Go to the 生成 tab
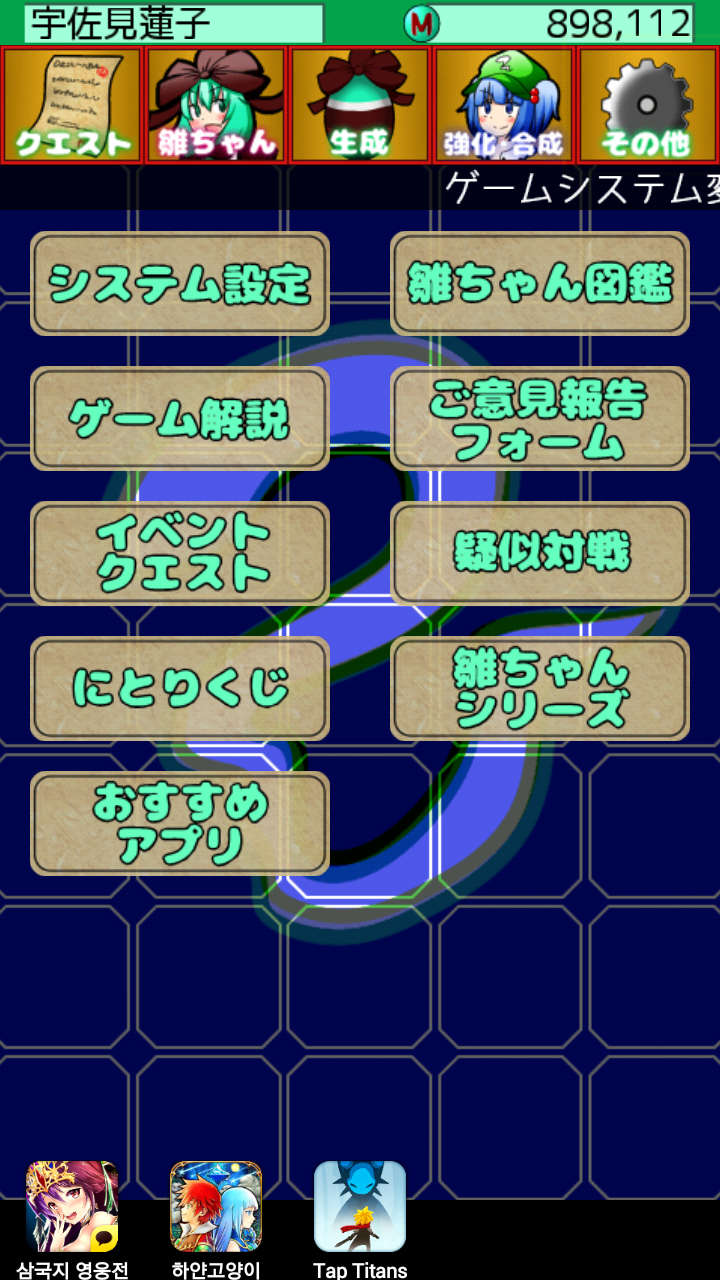This screenshot has height=1280, width=720. click(x=360, y=105)
